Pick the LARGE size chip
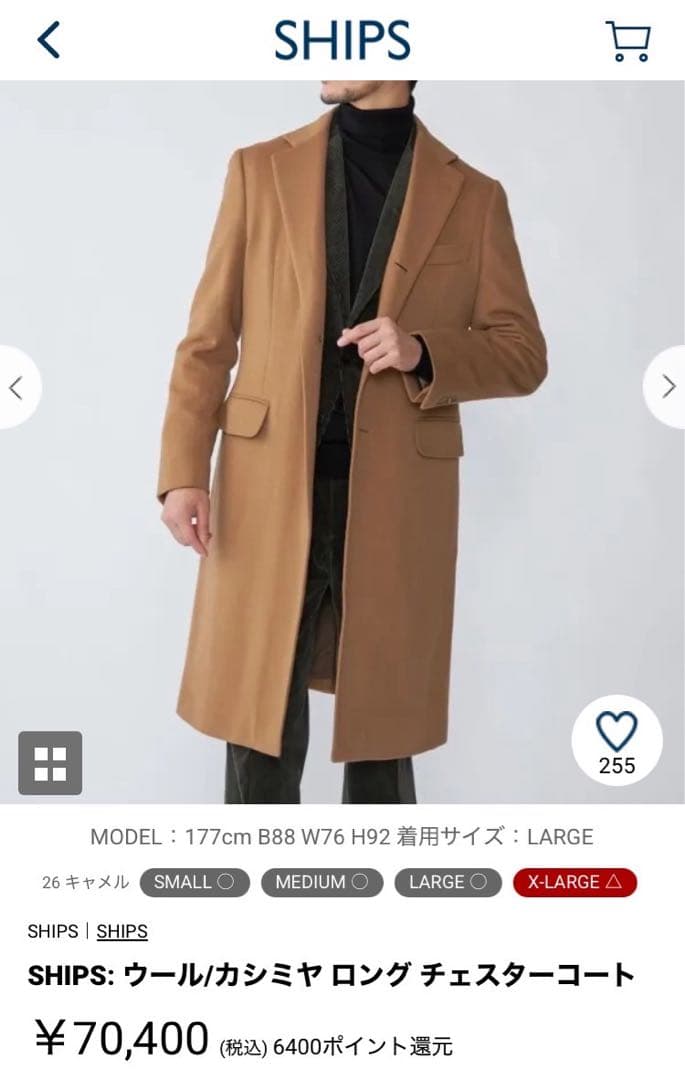Image resolution: width=685 pixels, height=1080 pixels. [x=448, y=882]
